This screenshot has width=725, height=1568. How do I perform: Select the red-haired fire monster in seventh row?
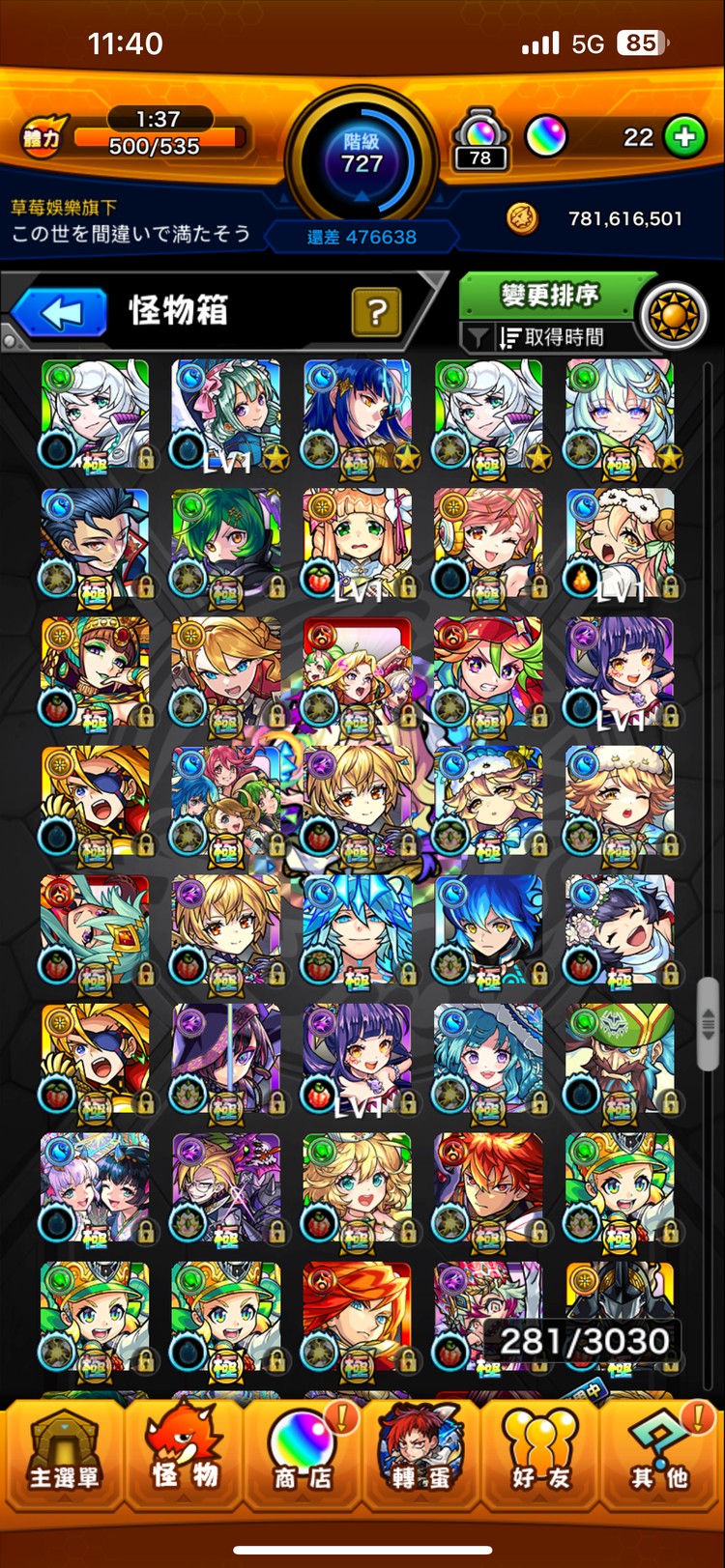tap(488, 1188)
